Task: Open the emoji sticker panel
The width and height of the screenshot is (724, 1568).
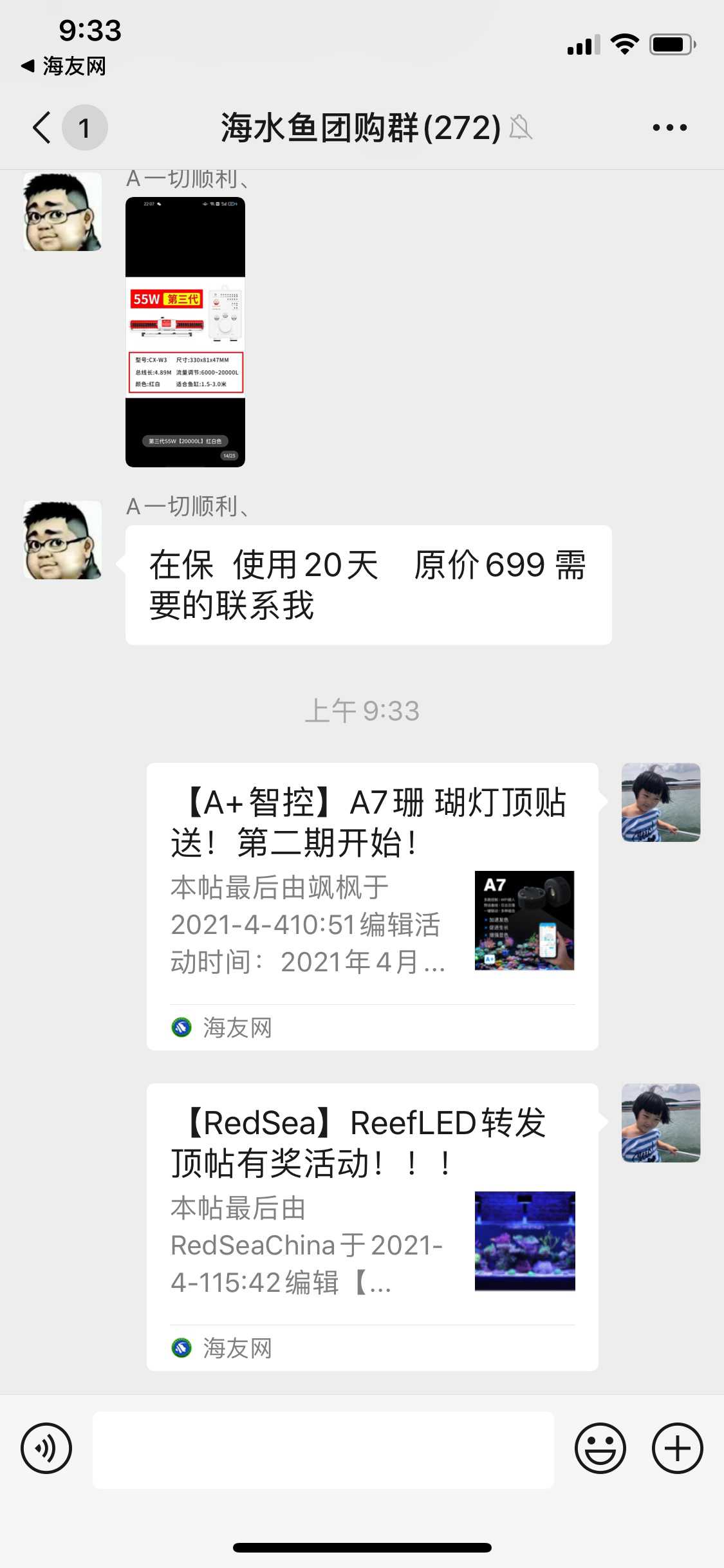Action: (x=600, y=1448)
